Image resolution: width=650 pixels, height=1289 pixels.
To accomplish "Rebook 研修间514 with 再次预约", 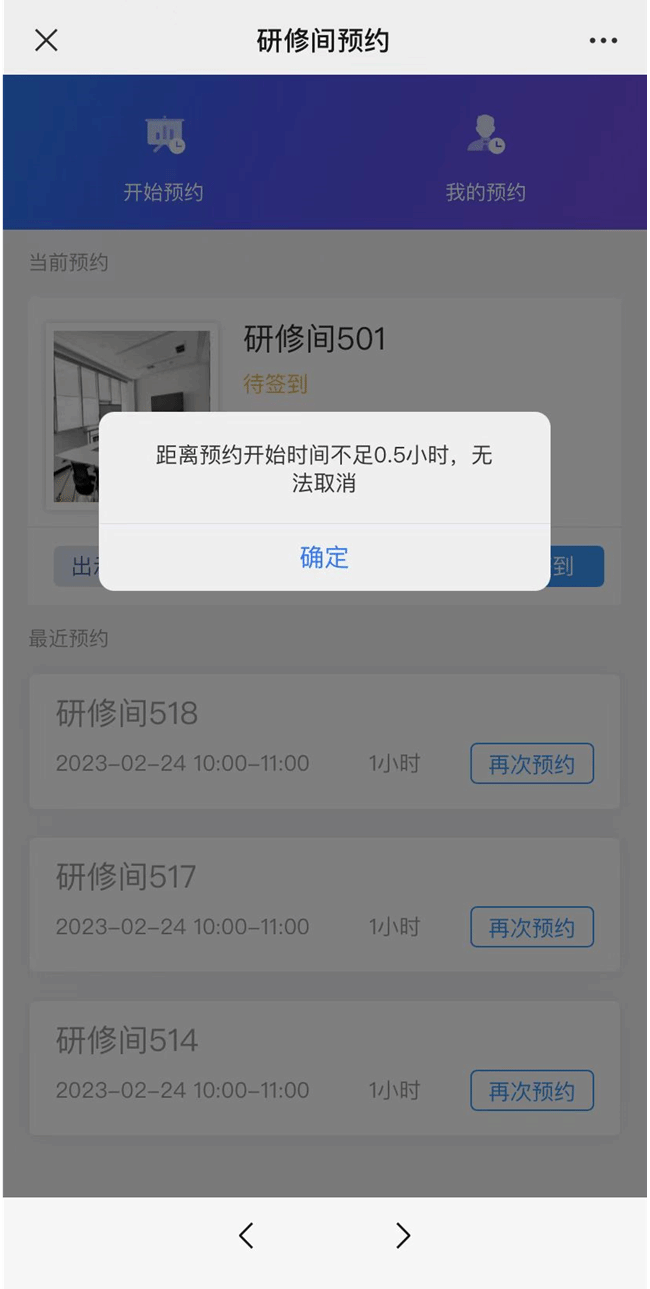I will coord(531,1091).
